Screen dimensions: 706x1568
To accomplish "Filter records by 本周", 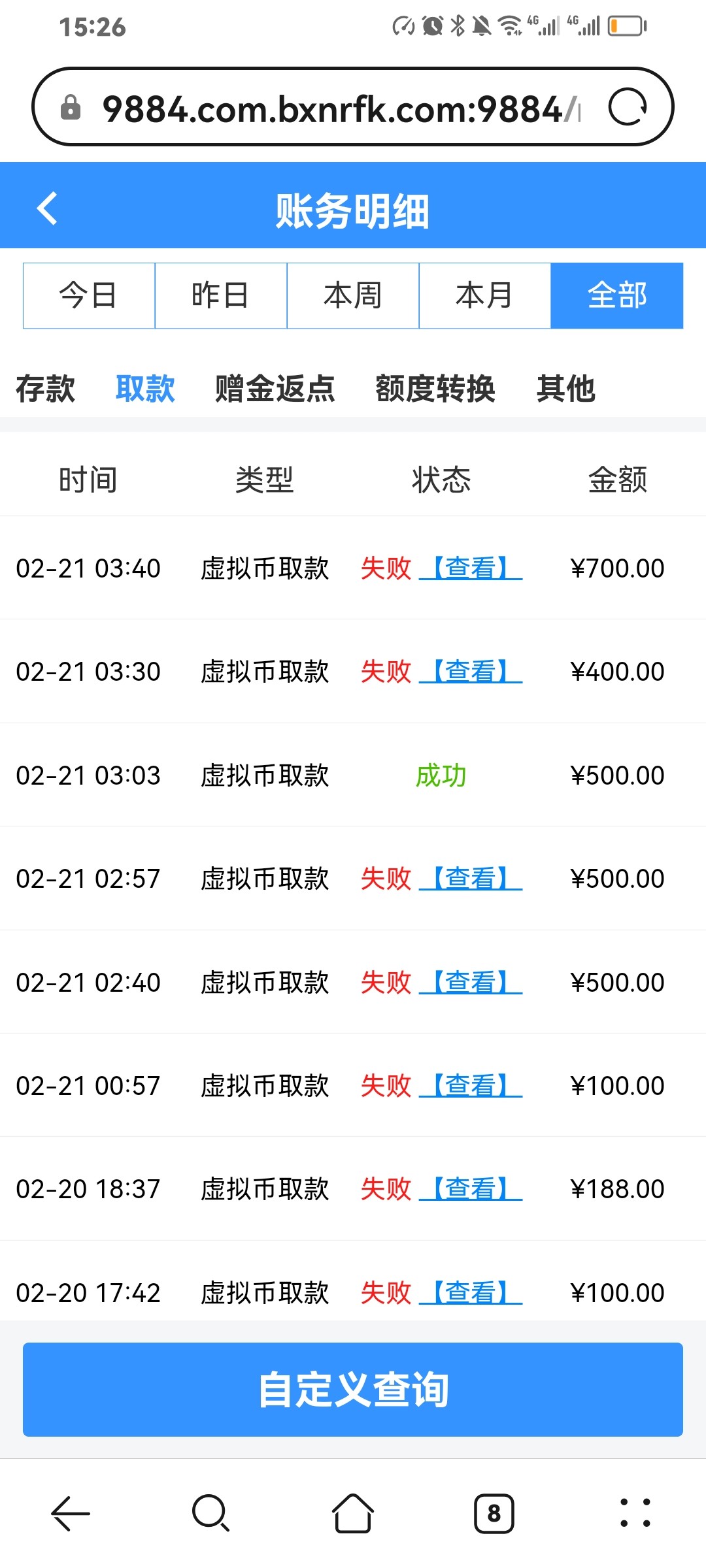I will (353, 296).
